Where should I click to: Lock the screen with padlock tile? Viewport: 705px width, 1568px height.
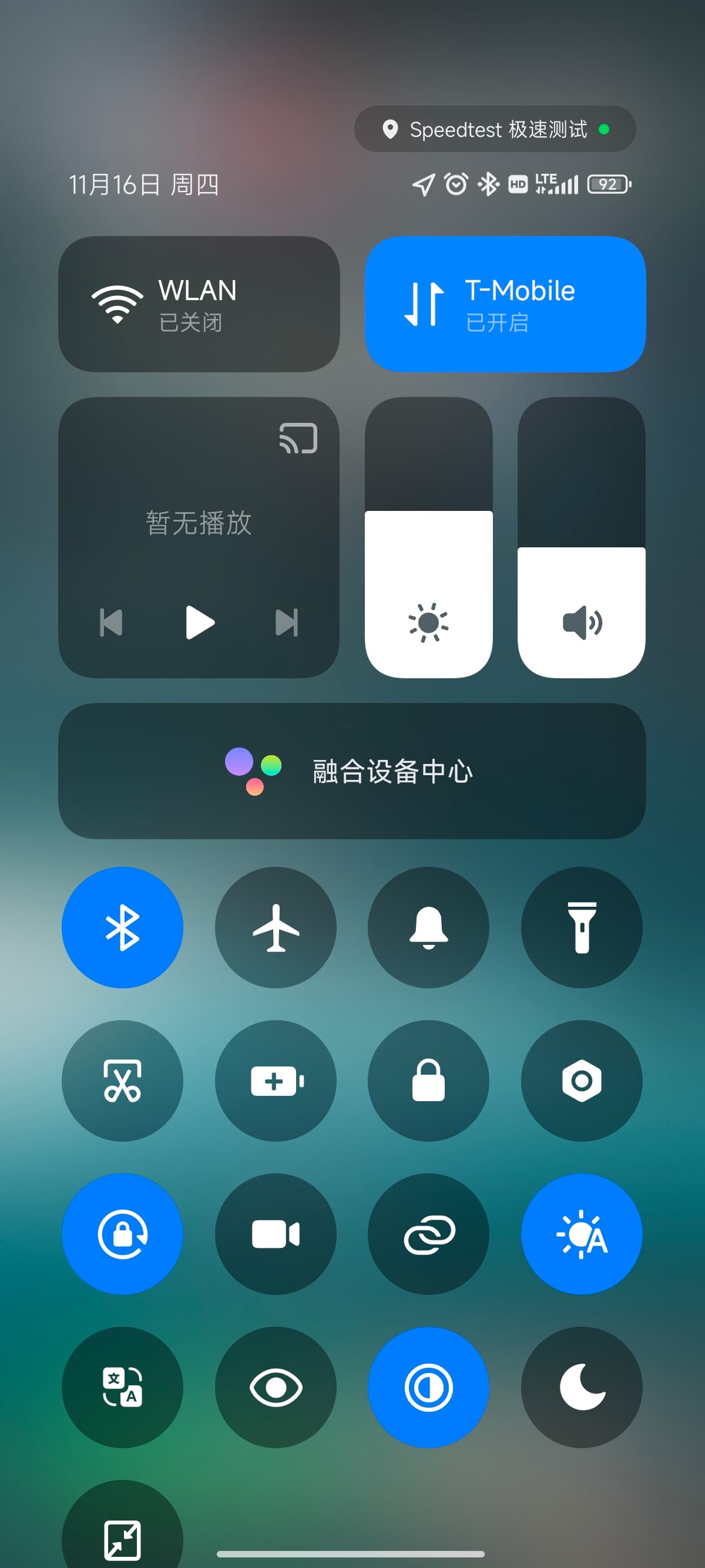coord(429,1081)
